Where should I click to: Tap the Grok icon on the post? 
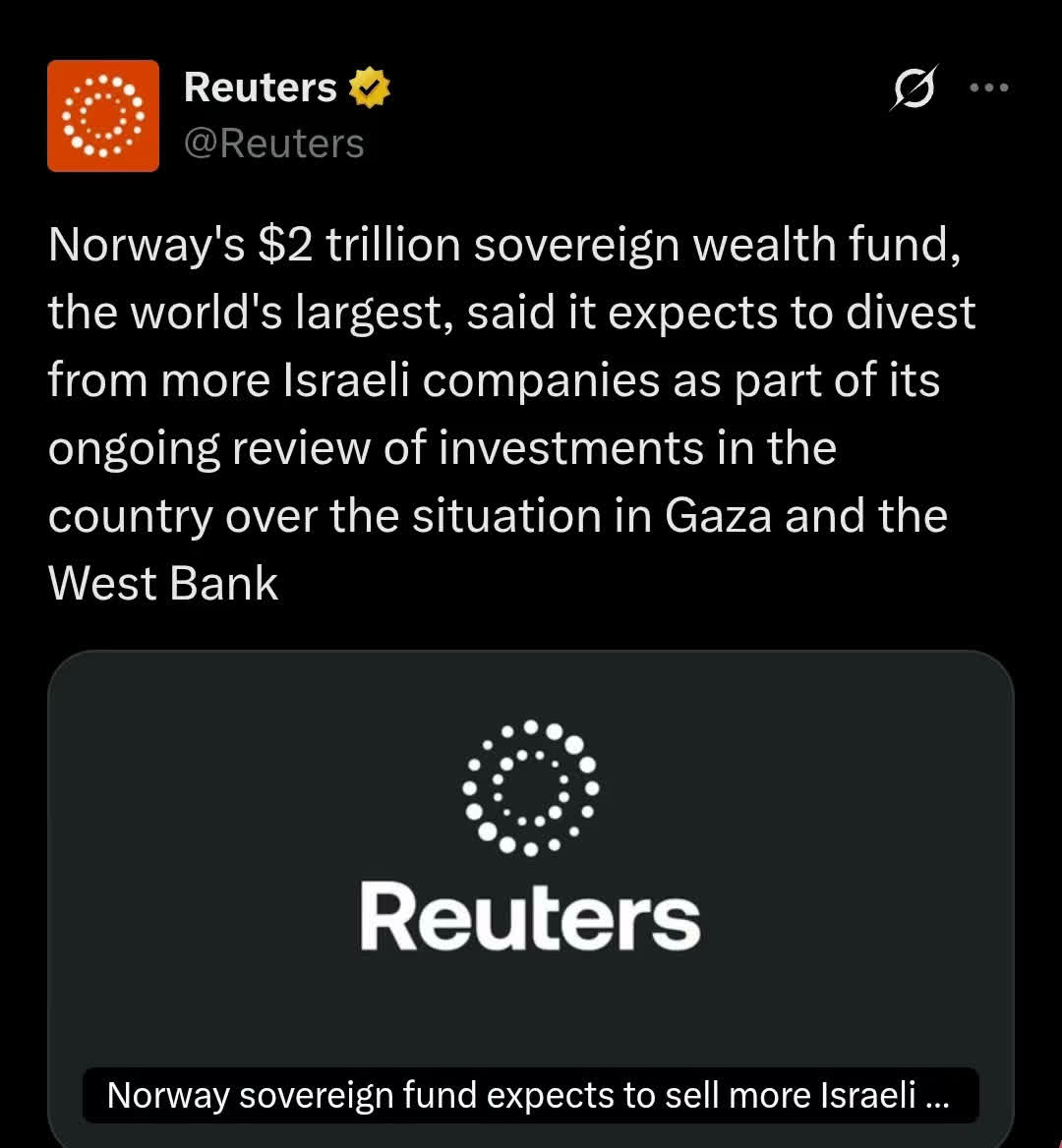click(x=914, y=87)
